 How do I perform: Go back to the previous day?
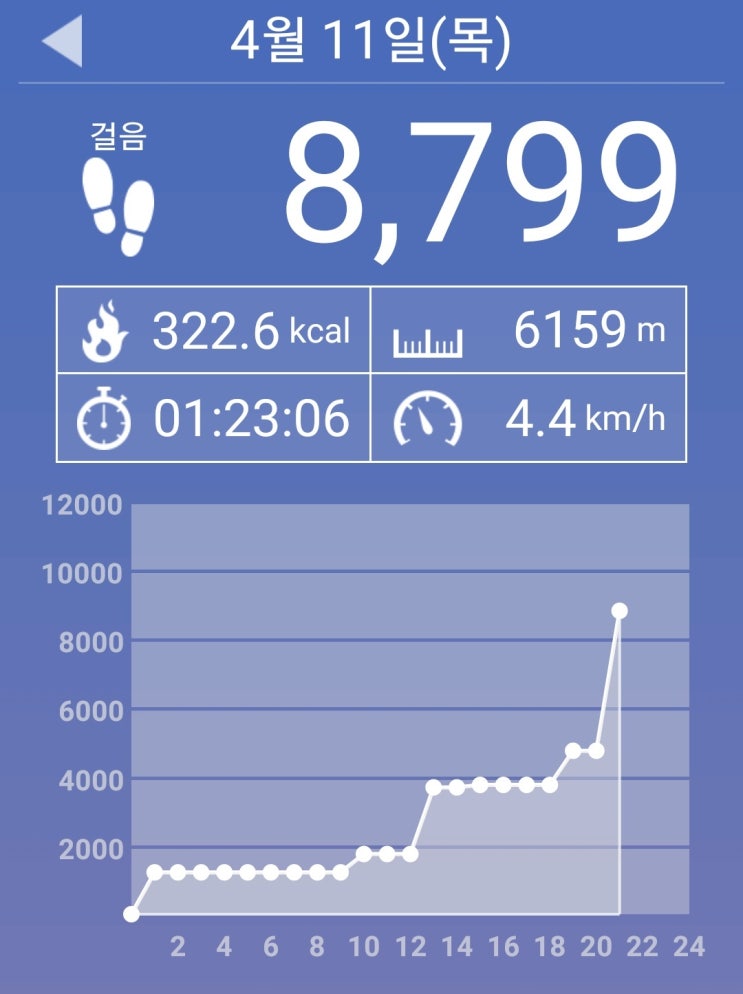(x=62, y=42)
